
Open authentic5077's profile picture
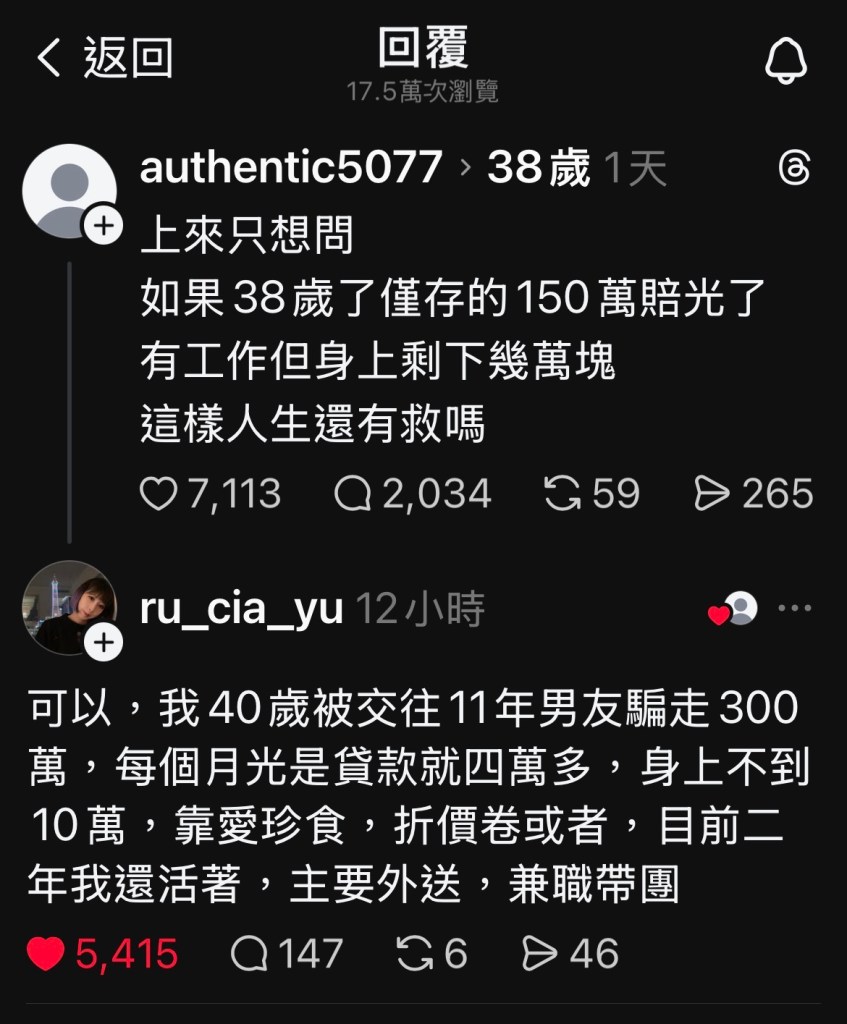coord(68,190)
